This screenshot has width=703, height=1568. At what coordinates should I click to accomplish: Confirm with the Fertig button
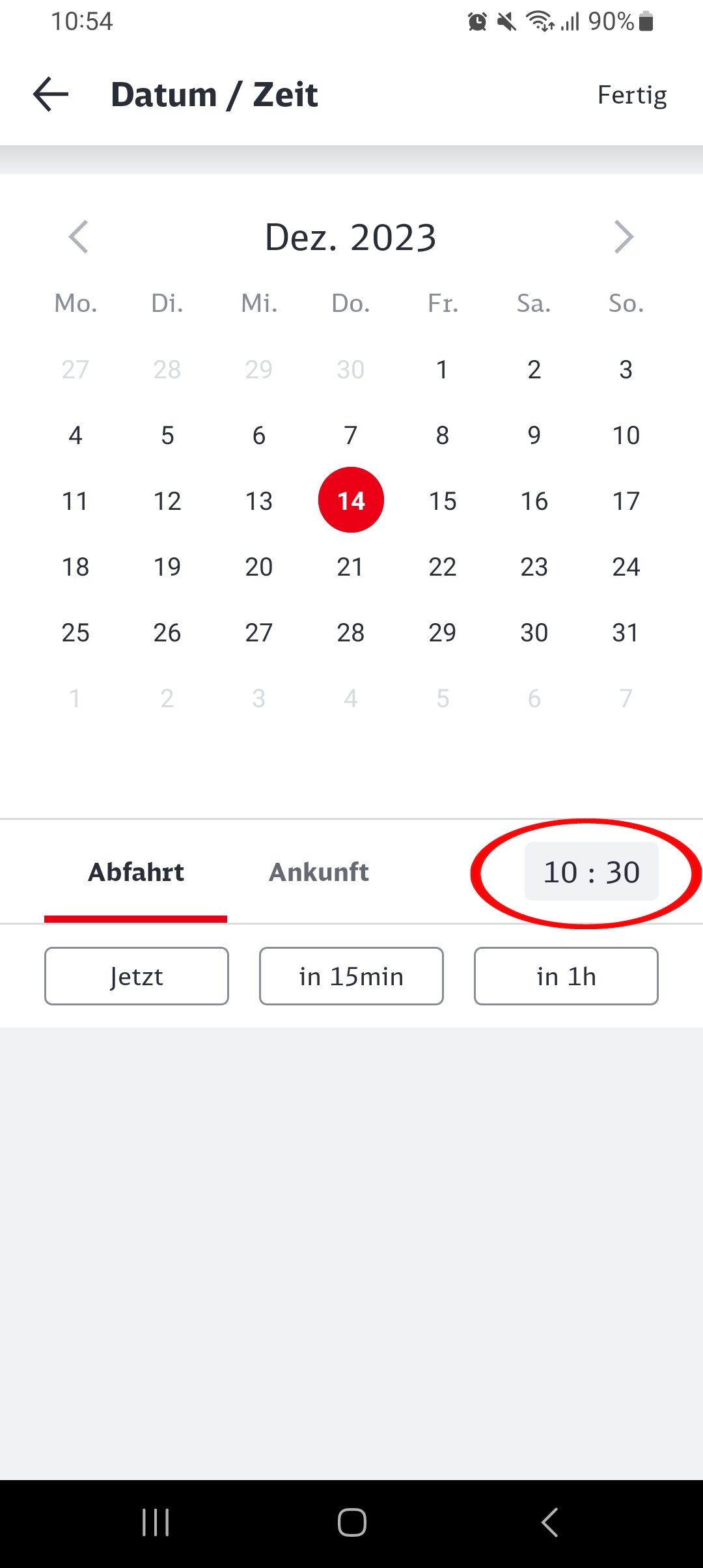632,95
